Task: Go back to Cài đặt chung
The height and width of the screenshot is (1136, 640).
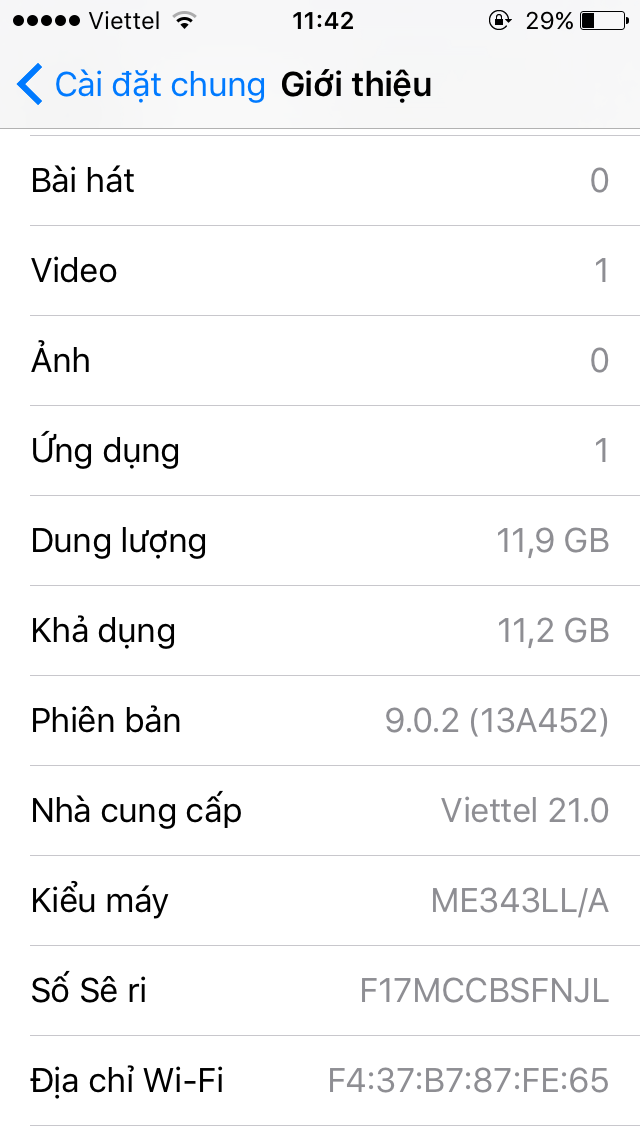Action: coord(140,85)
